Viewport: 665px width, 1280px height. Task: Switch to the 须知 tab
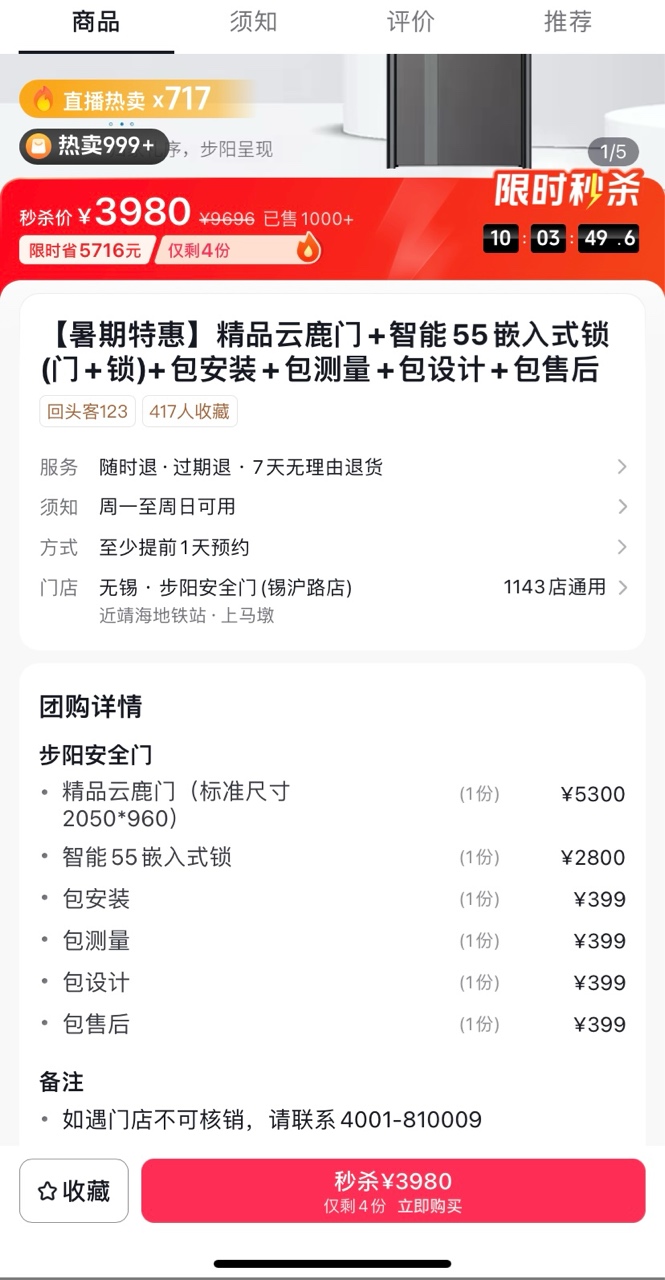[x=253, y=22]
